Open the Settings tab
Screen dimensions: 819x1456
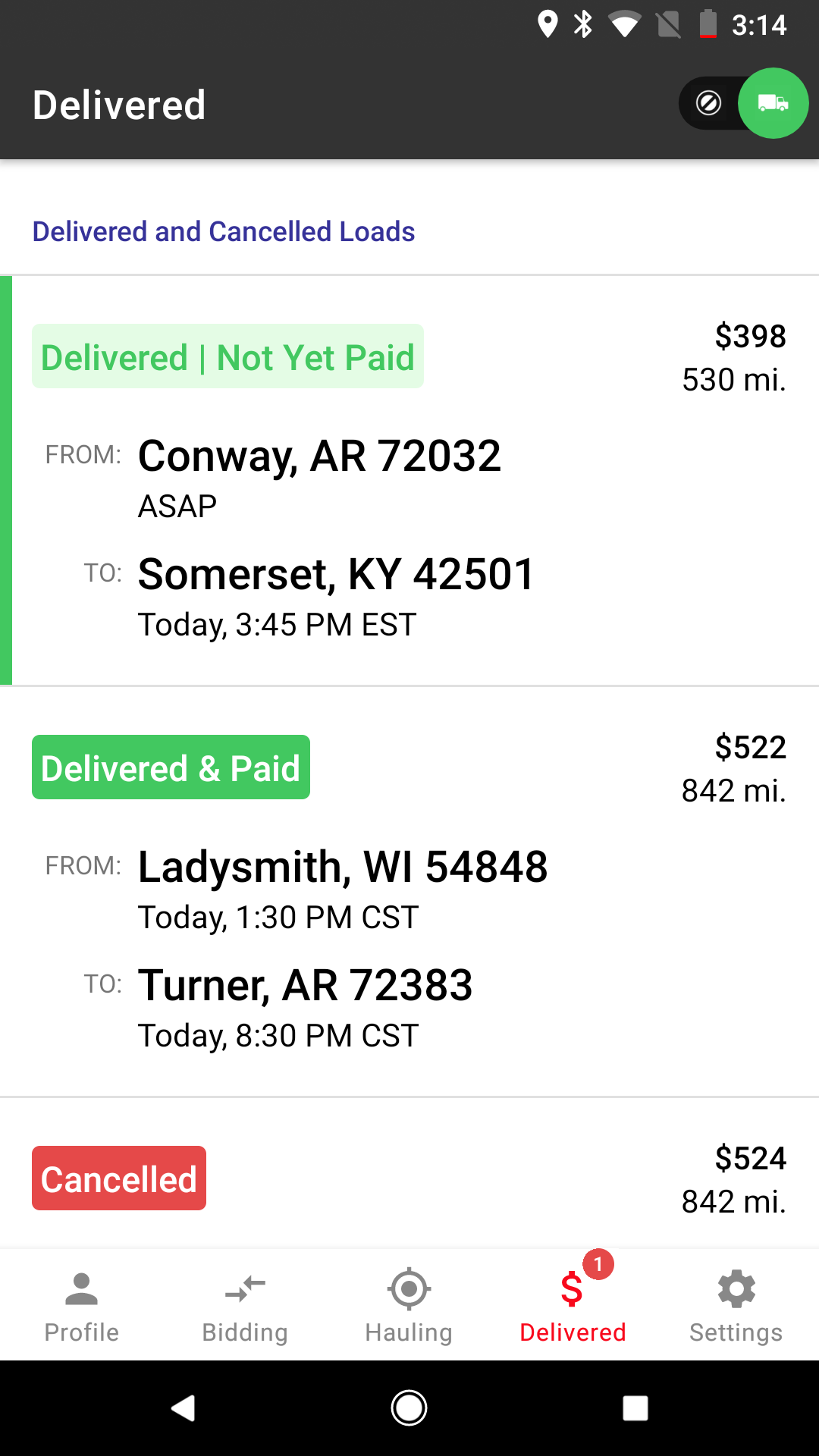tap(737, 1305)
